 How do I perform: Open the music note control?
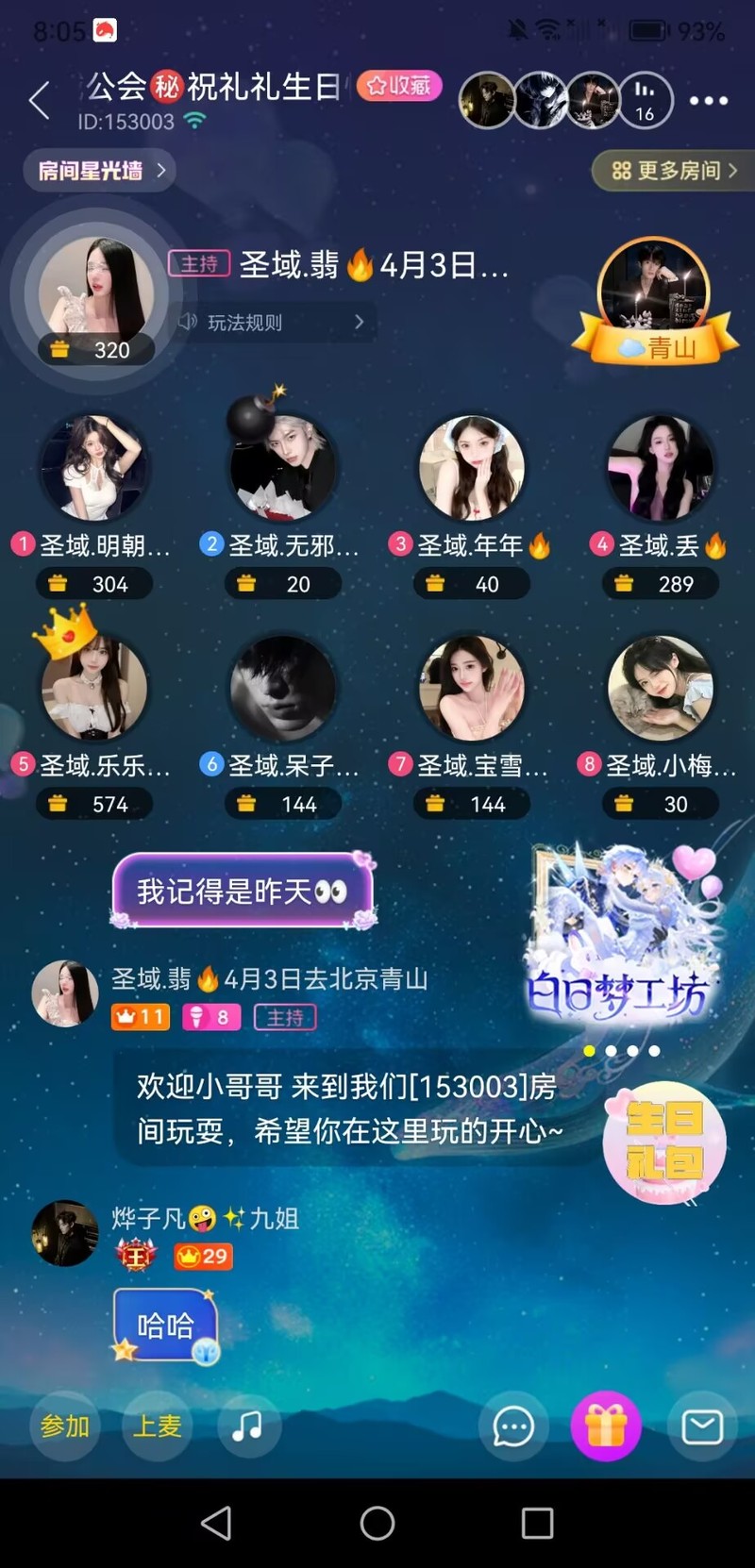click(x=248, y=1426)
